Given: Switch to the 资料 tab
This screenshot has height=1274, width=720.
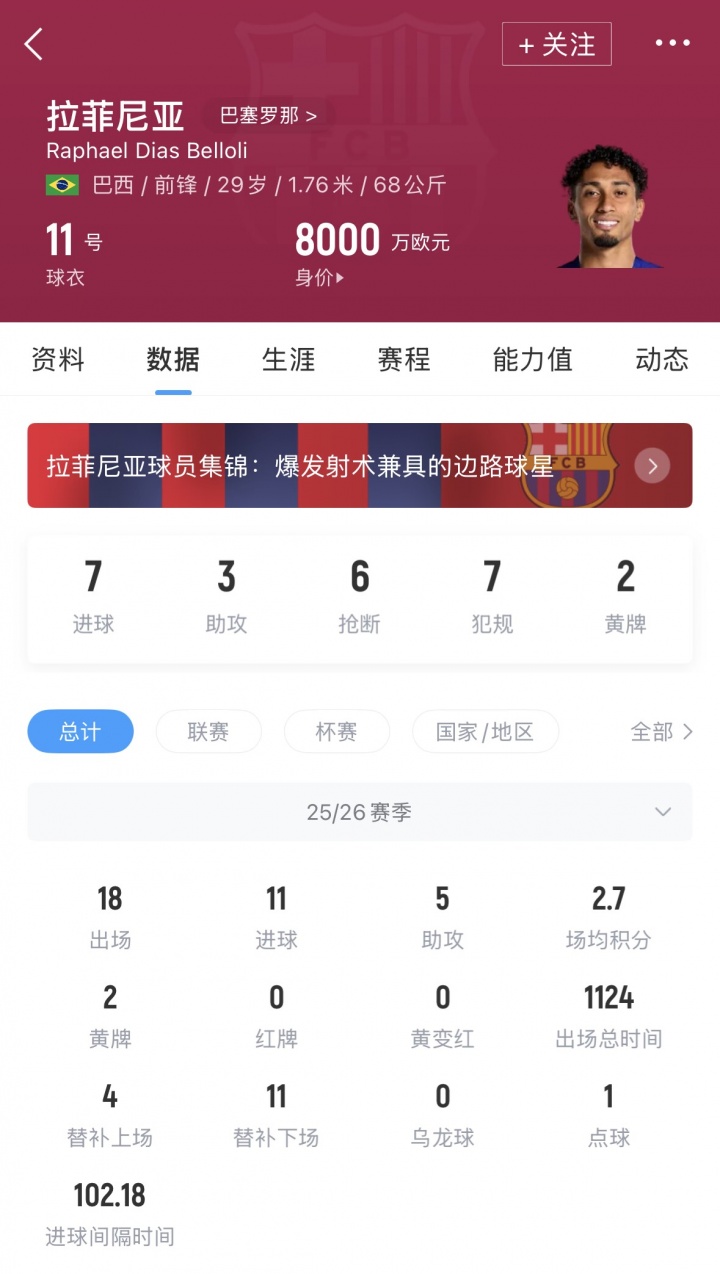Looking at the screenshot, I should coord(58,360).
